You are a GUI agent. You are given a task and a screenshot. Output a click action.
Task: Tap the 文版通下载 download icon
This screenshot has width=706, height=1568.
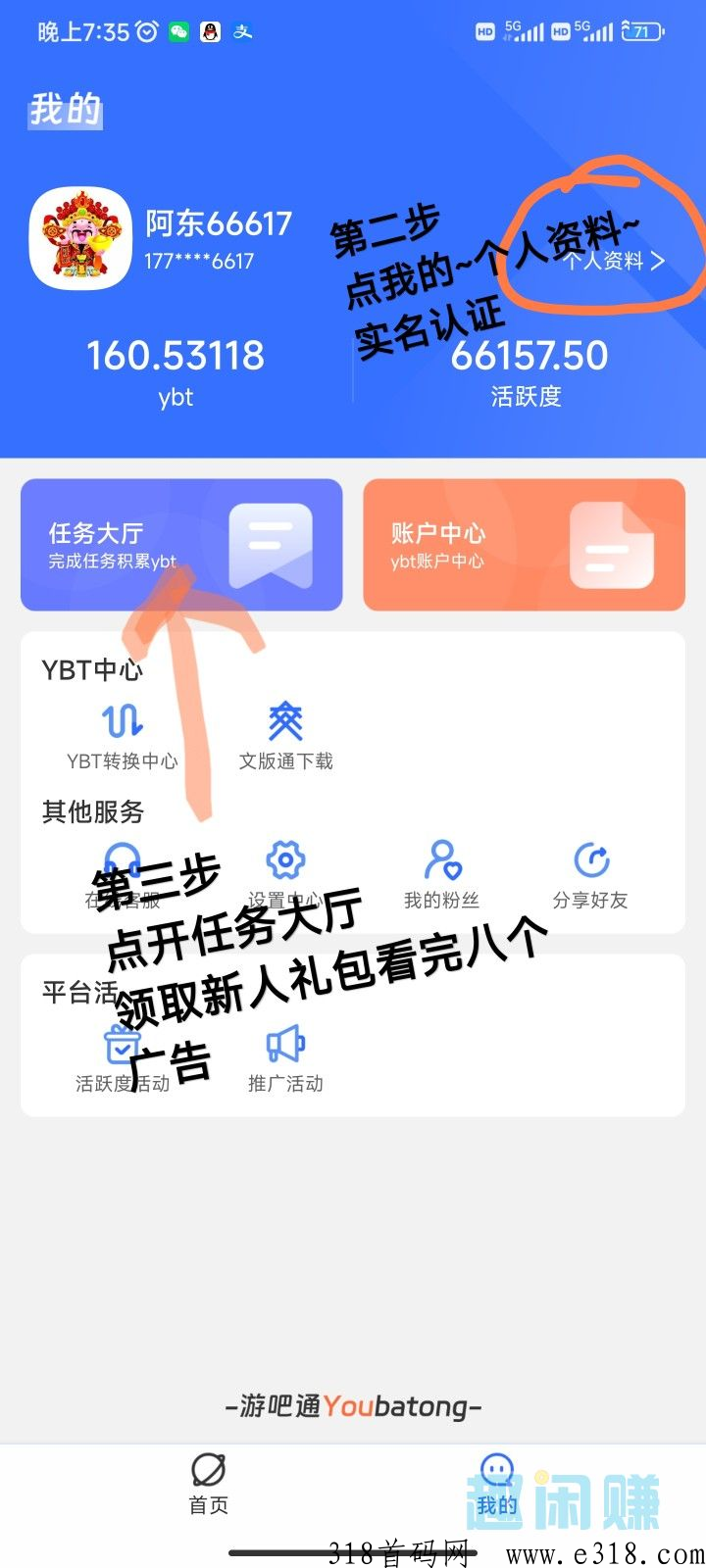click(284, 720)
